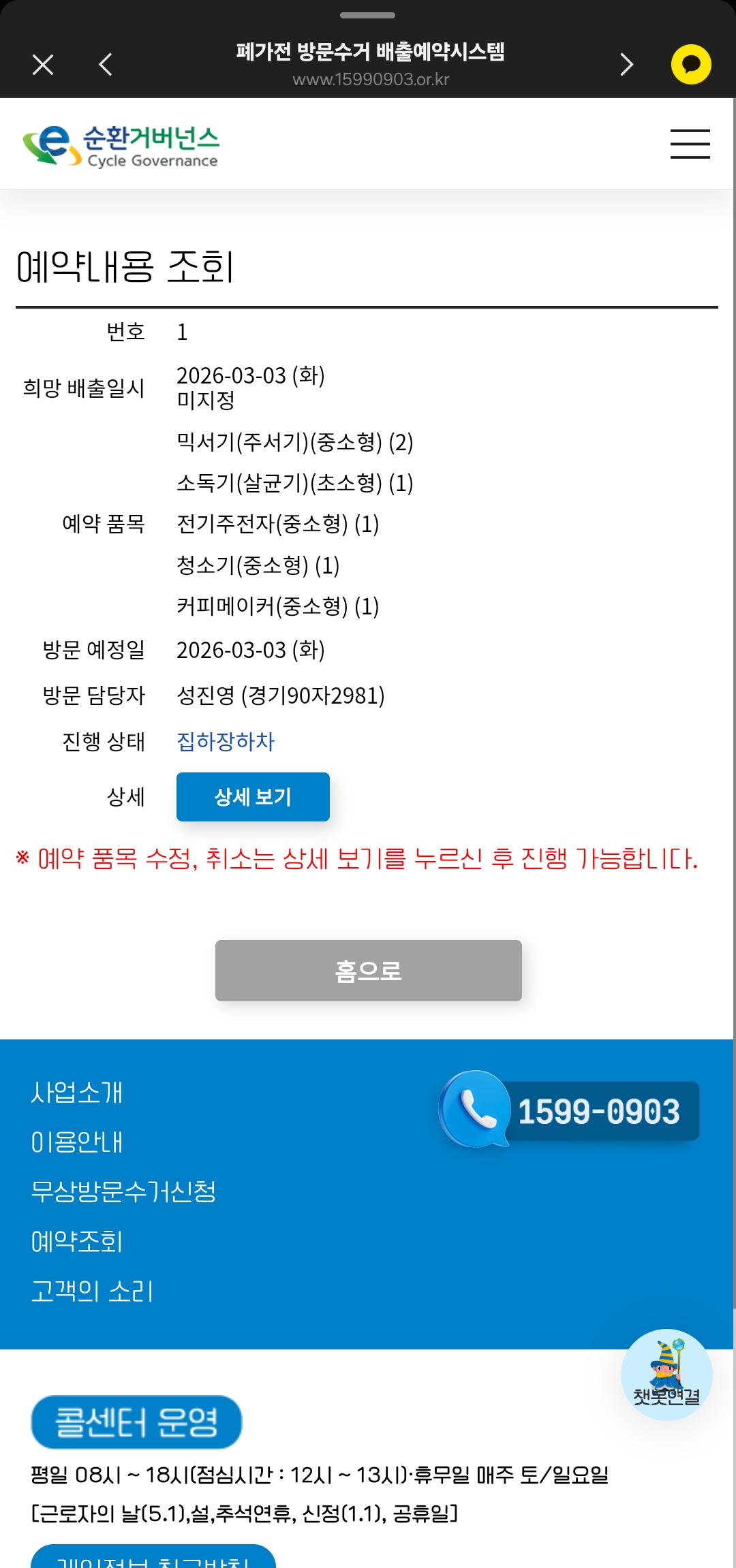Screen dimensions: 736x1568
Task: Go back to the previous page
Action: 106,65
